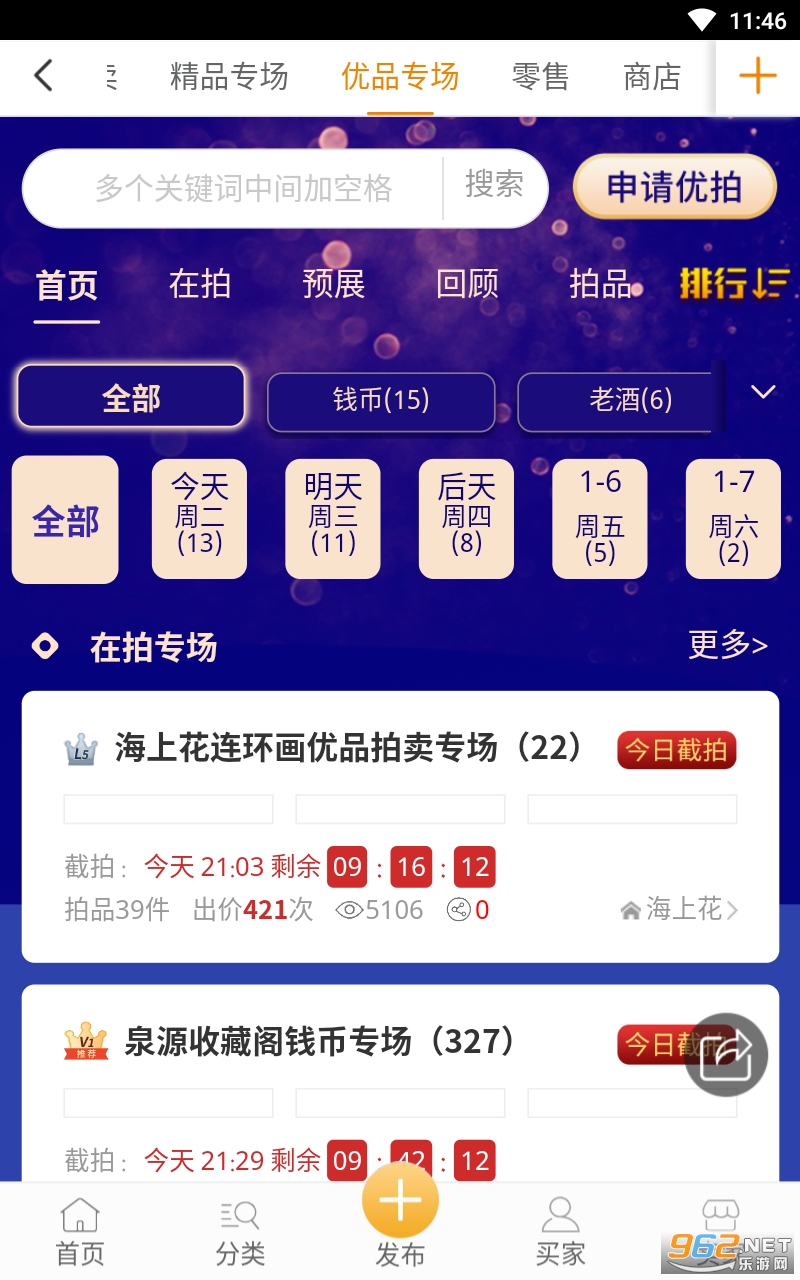Select the 后天周四(8) date filter
The height and width of the screenshot is (1280, 800).
pyautogui.click(x=466, y=519)
